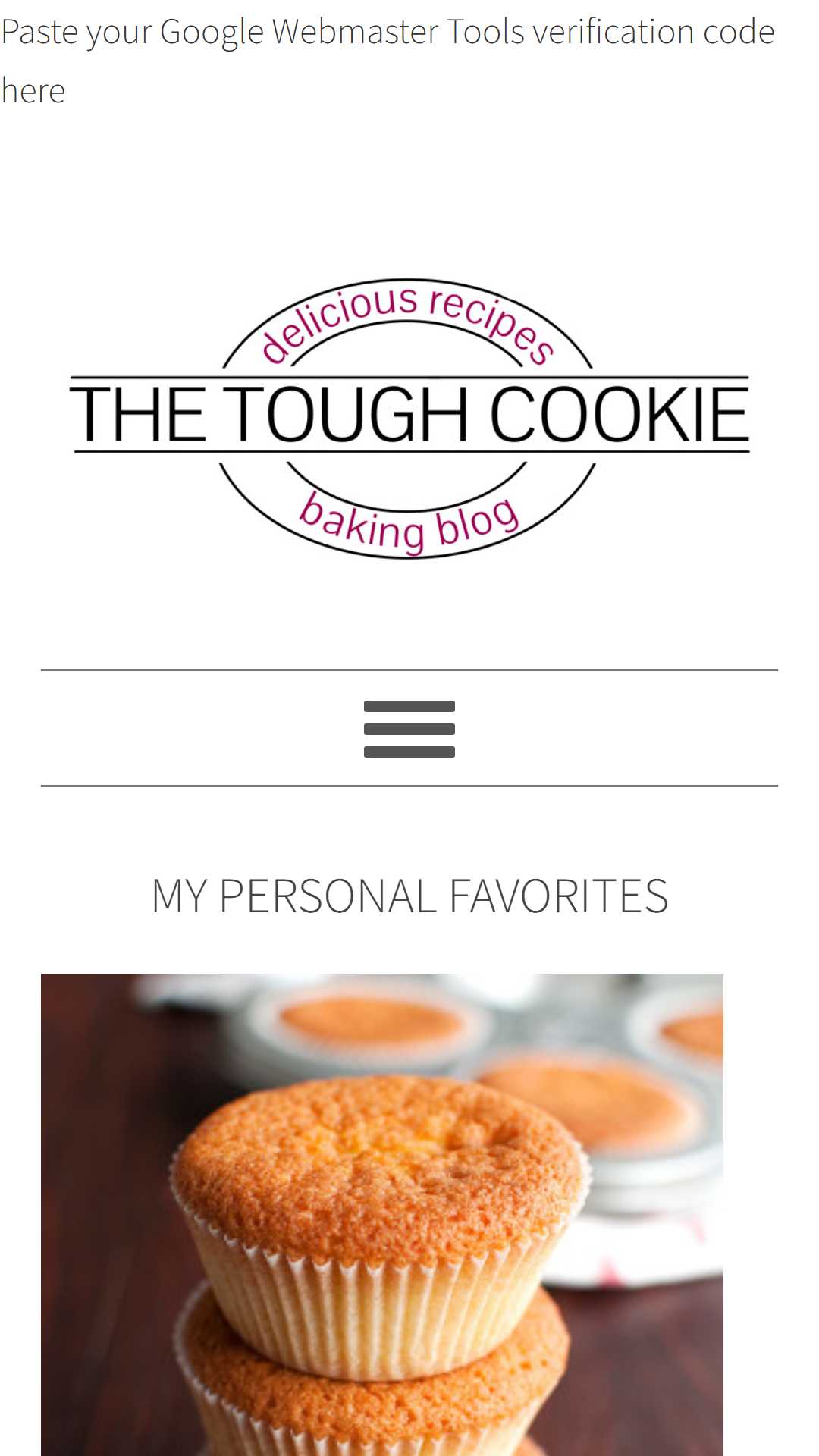Viewport: 819px width, 1456px height.
Task: Tap The Tough Cookie logo to go home
Action: click(409, 418)
